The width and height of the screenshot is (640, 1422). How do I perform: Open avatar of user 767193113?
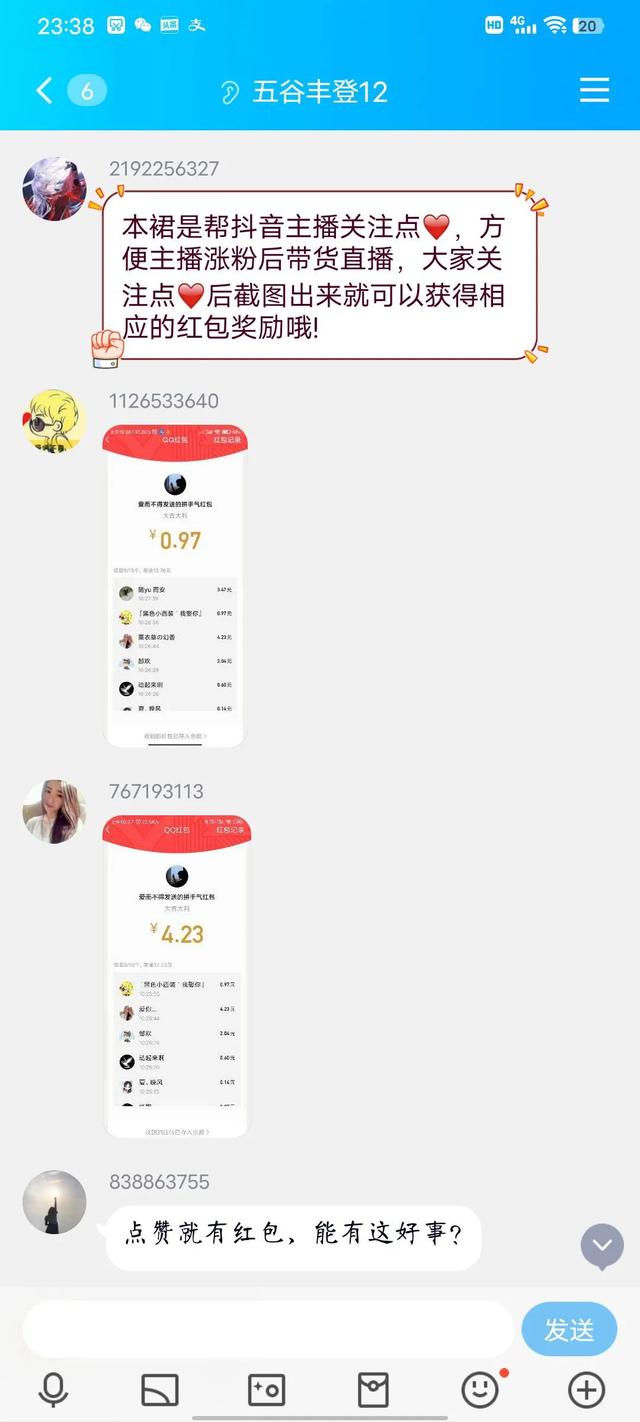pos(54,811)
